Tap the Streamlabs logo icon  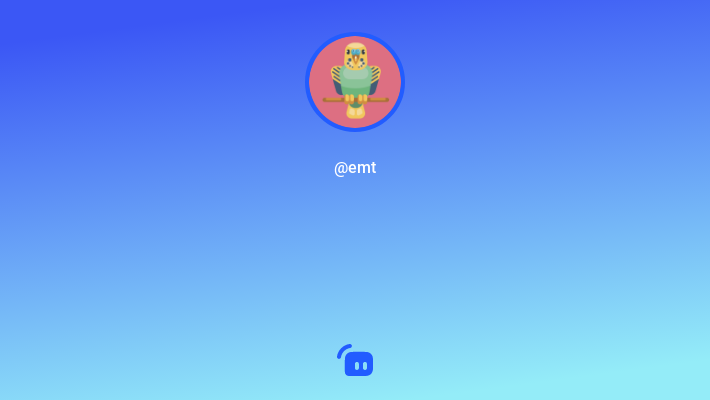tap(356, 361)
